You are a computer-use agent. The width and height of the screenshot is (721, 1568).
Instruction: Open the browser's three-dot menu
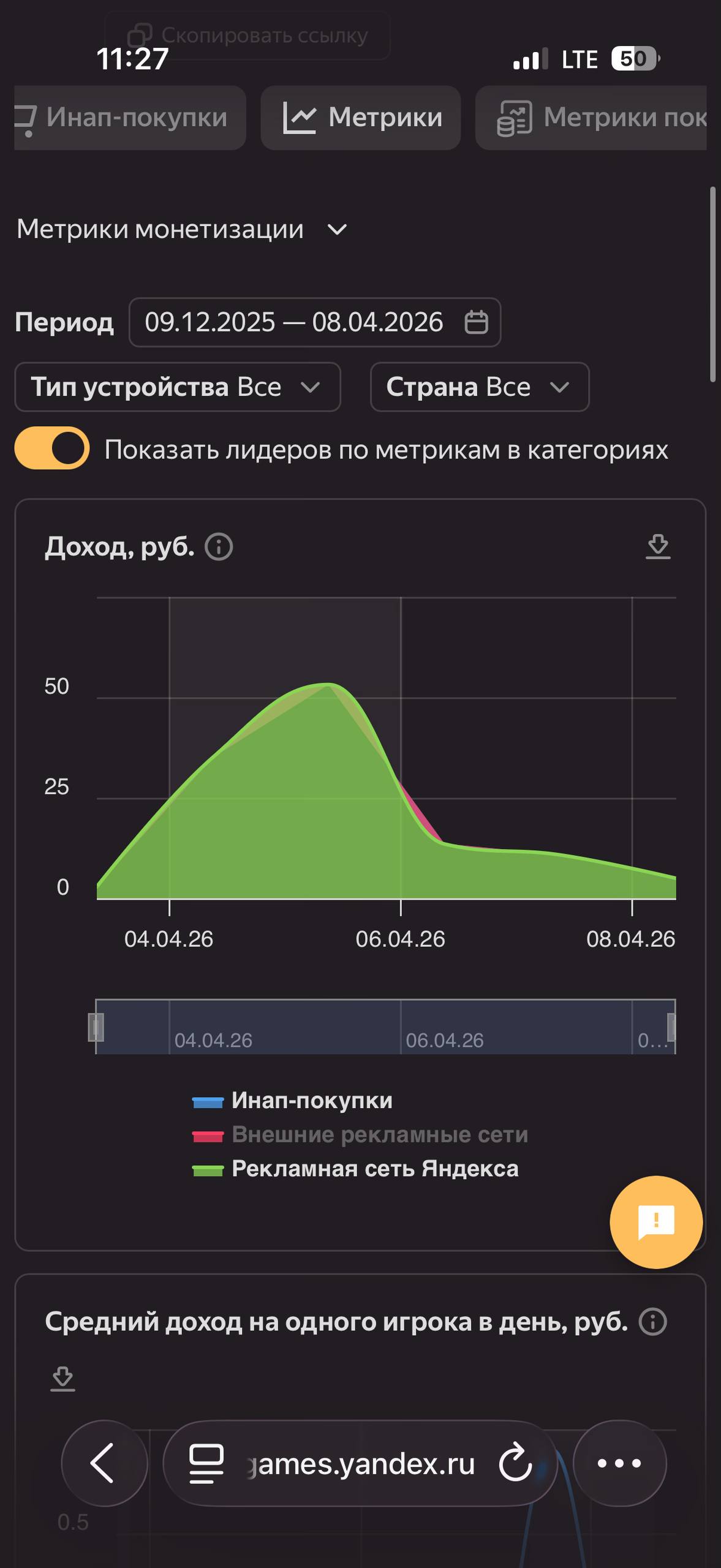click(619, 1463)
